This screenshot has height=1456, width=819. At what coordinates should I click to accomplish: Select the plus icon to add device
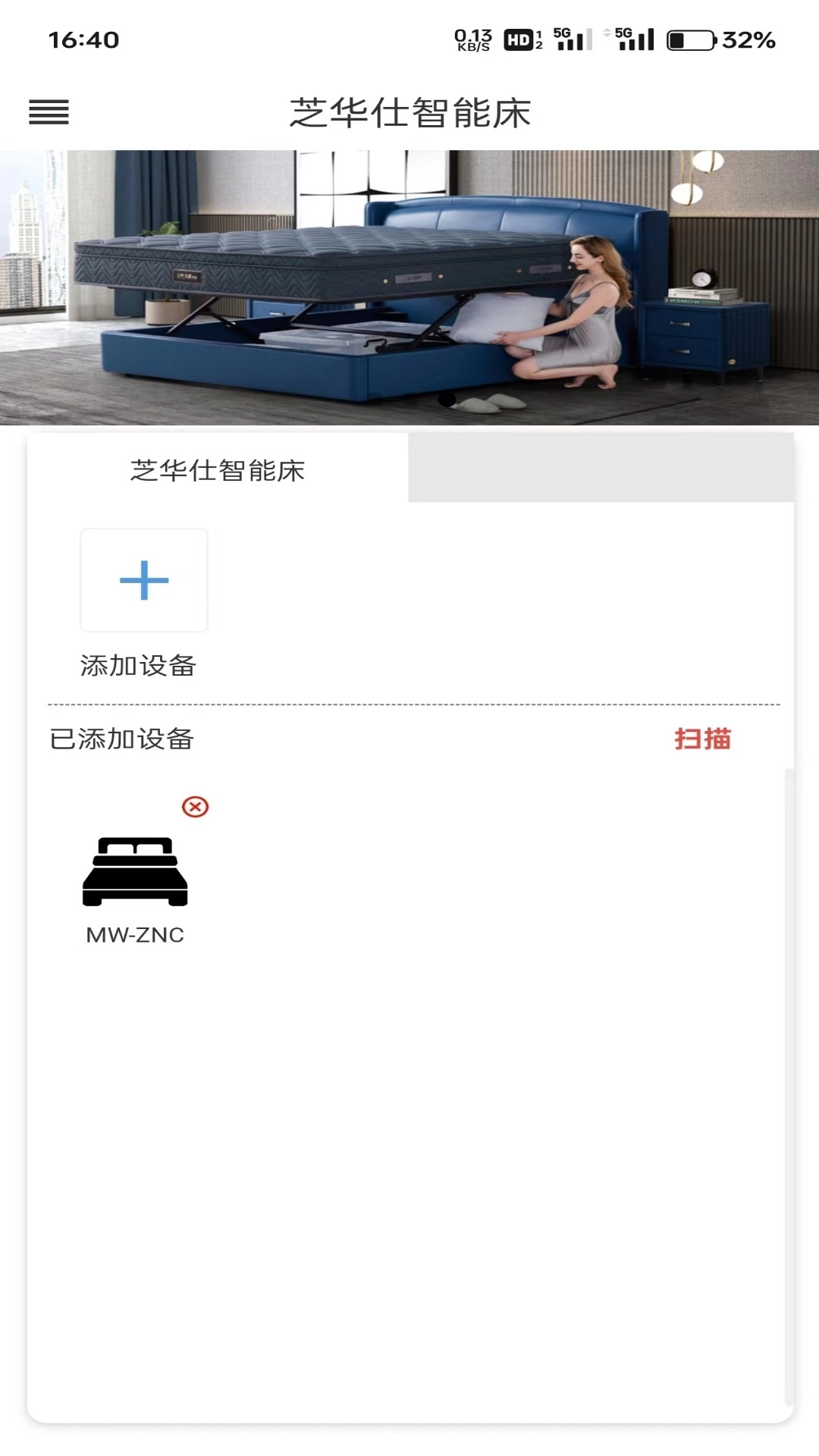tap(143, 580)
